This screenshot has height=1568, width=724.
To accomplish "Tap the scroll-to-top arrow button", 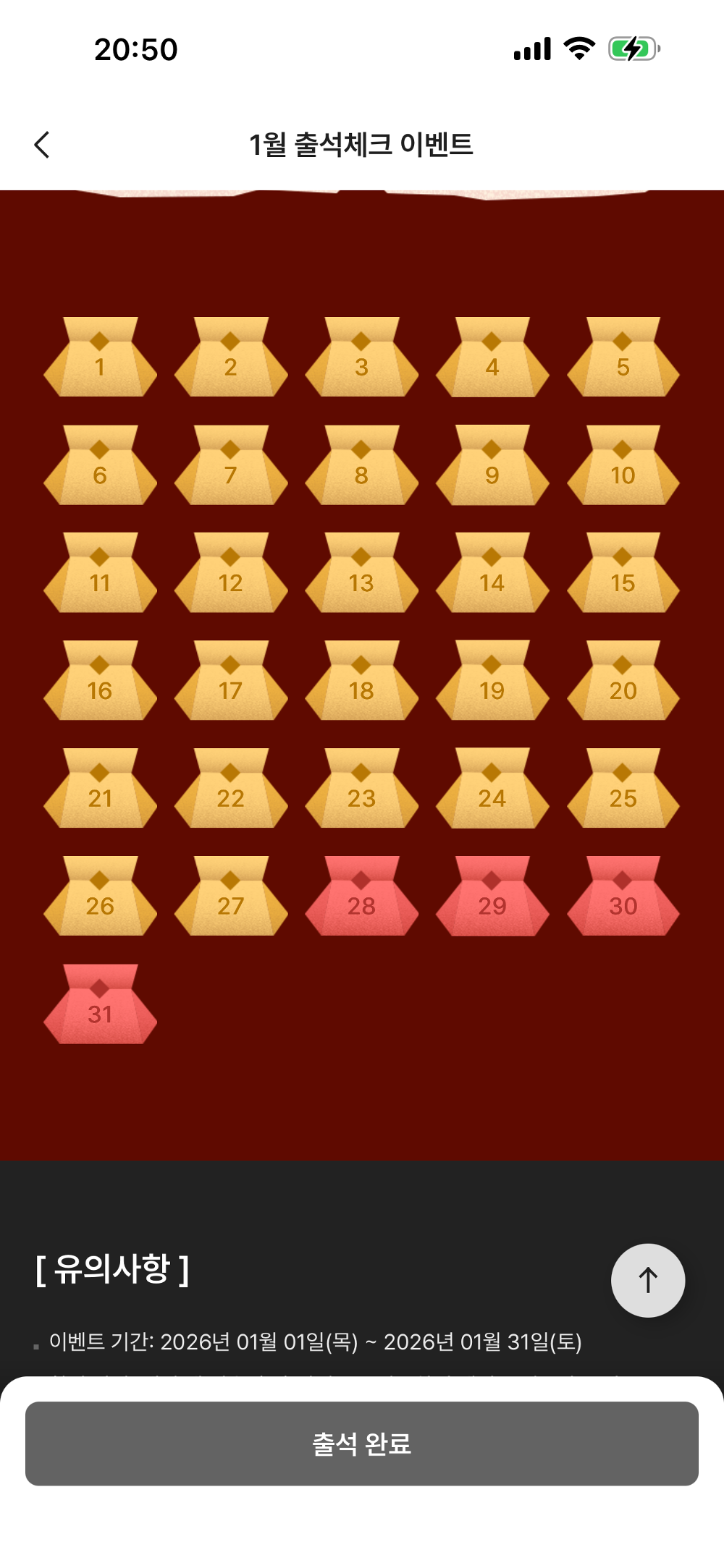I will (x=648, y=1280).
